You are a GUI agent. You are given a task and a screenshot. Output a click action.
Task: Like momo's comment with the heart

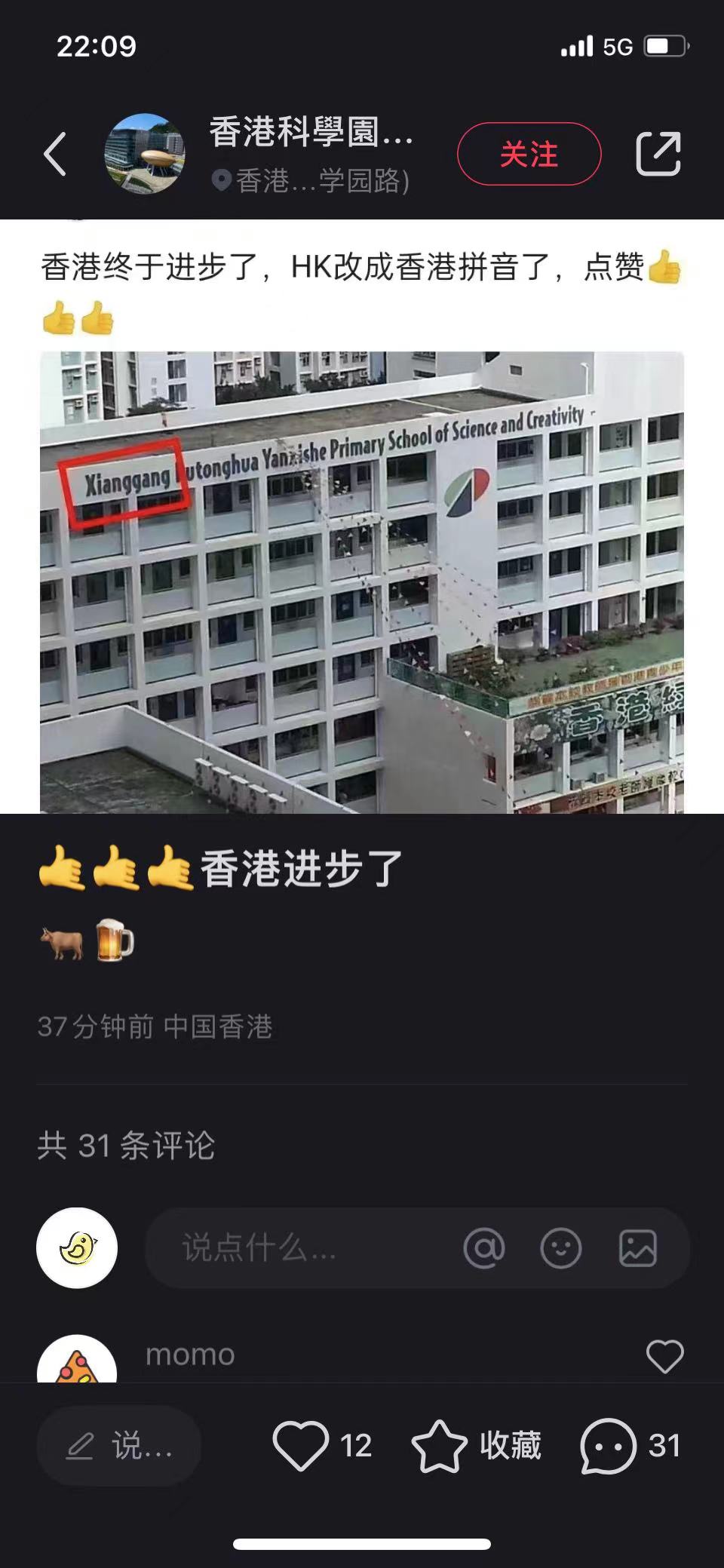pos(664,1356)
